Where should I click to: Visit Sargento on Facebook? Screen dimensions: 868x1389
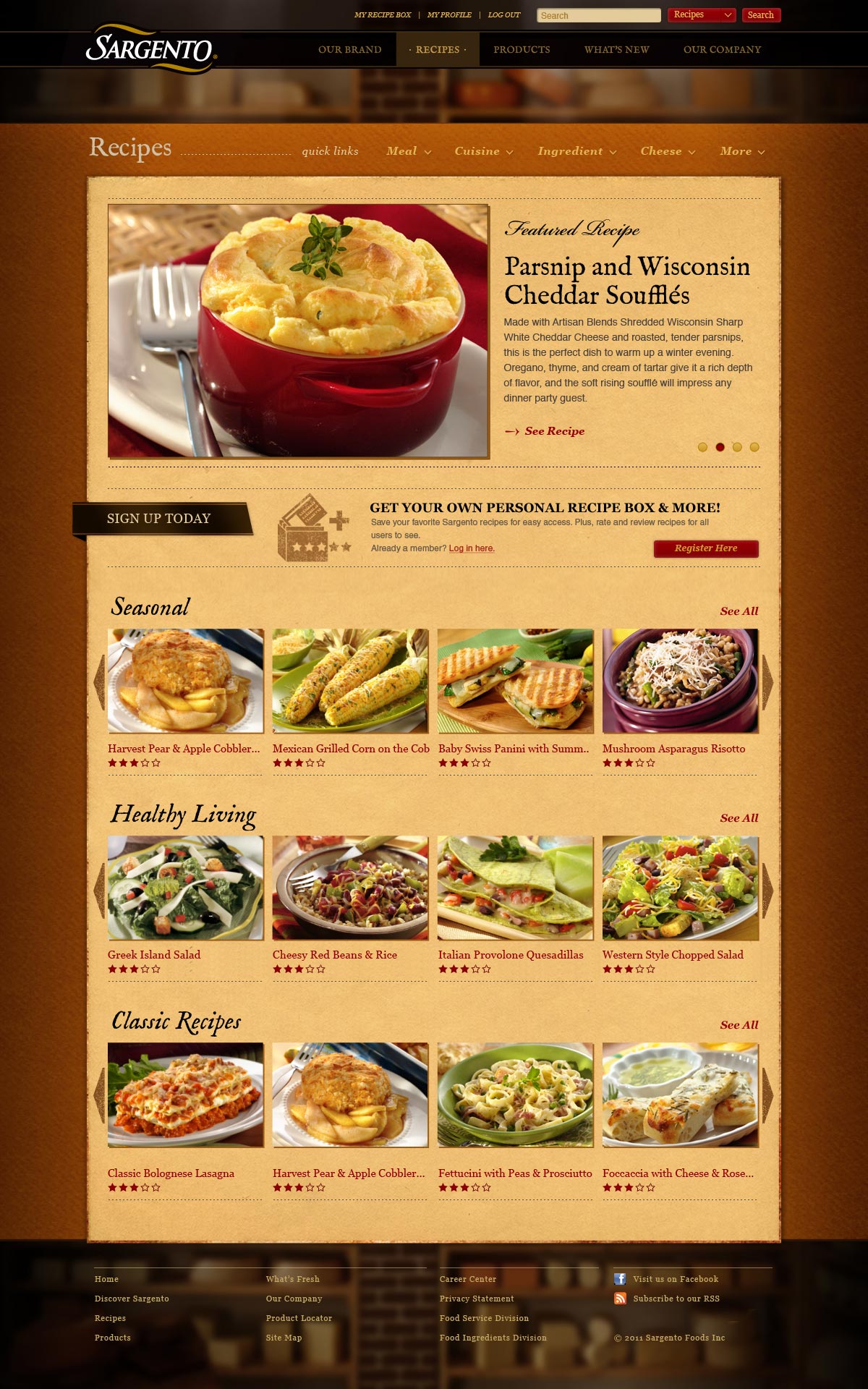point(675,1279)
